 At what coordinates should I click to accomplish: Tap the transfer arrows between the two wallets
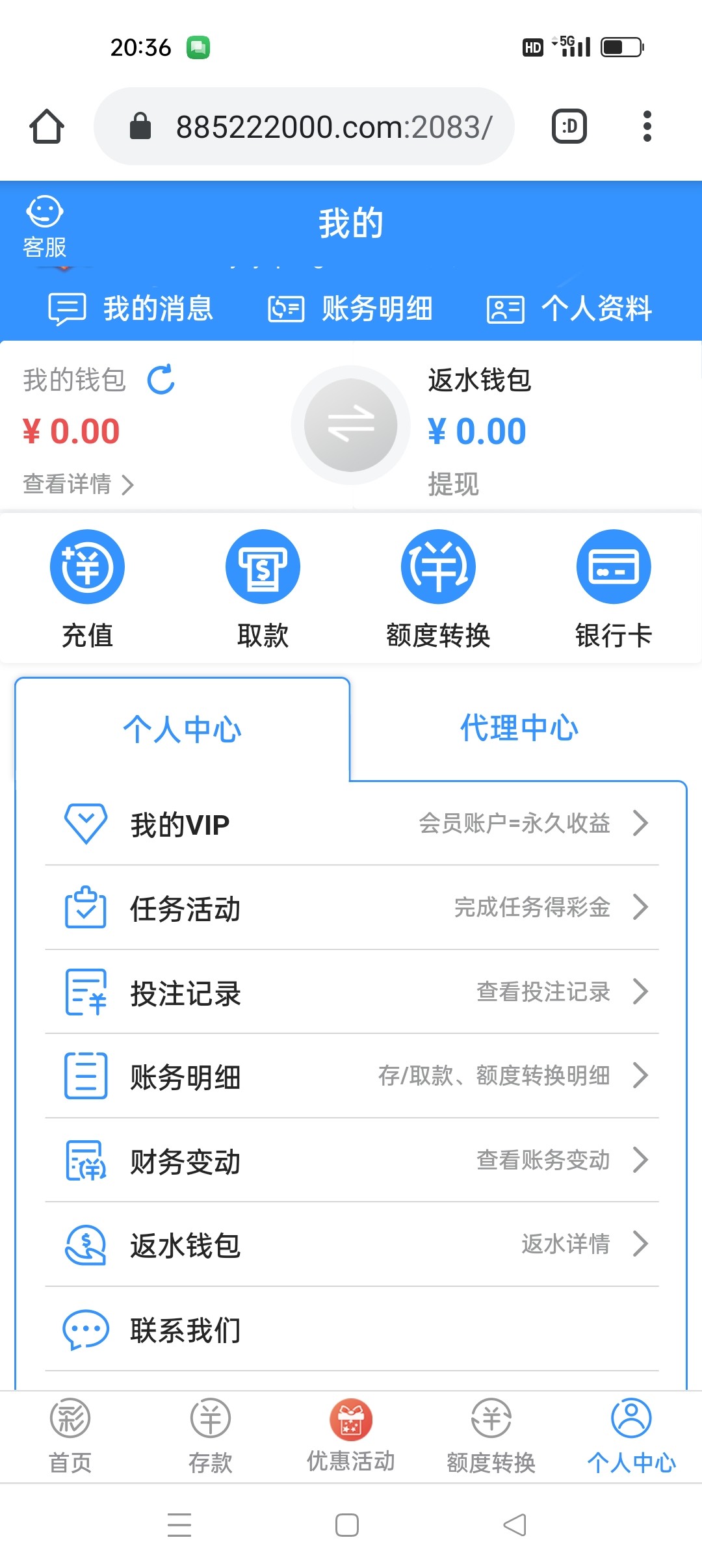350,426
